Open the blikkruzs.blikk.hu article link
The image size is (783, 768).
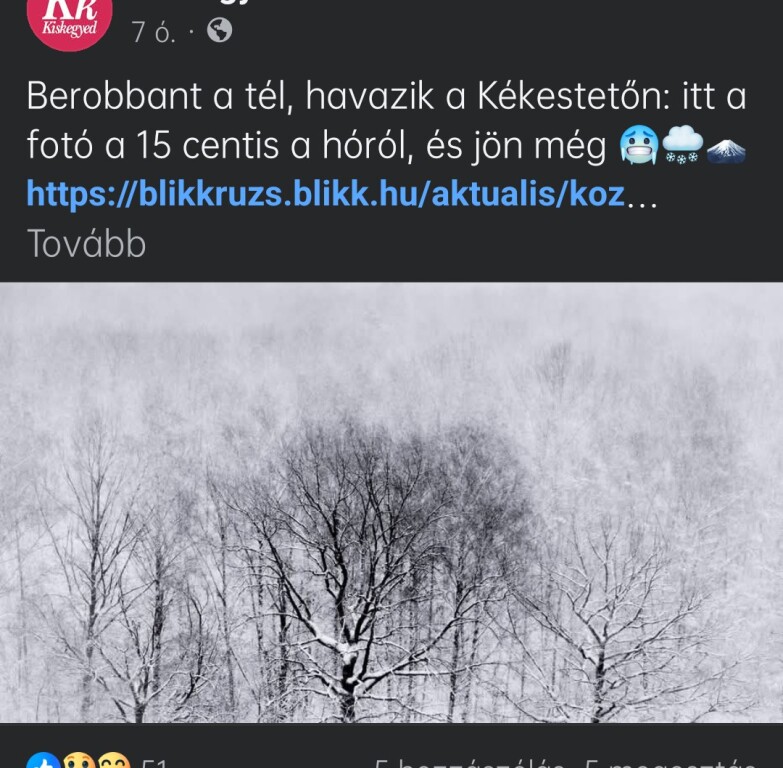pyautogui.click(x=325, y=194)
